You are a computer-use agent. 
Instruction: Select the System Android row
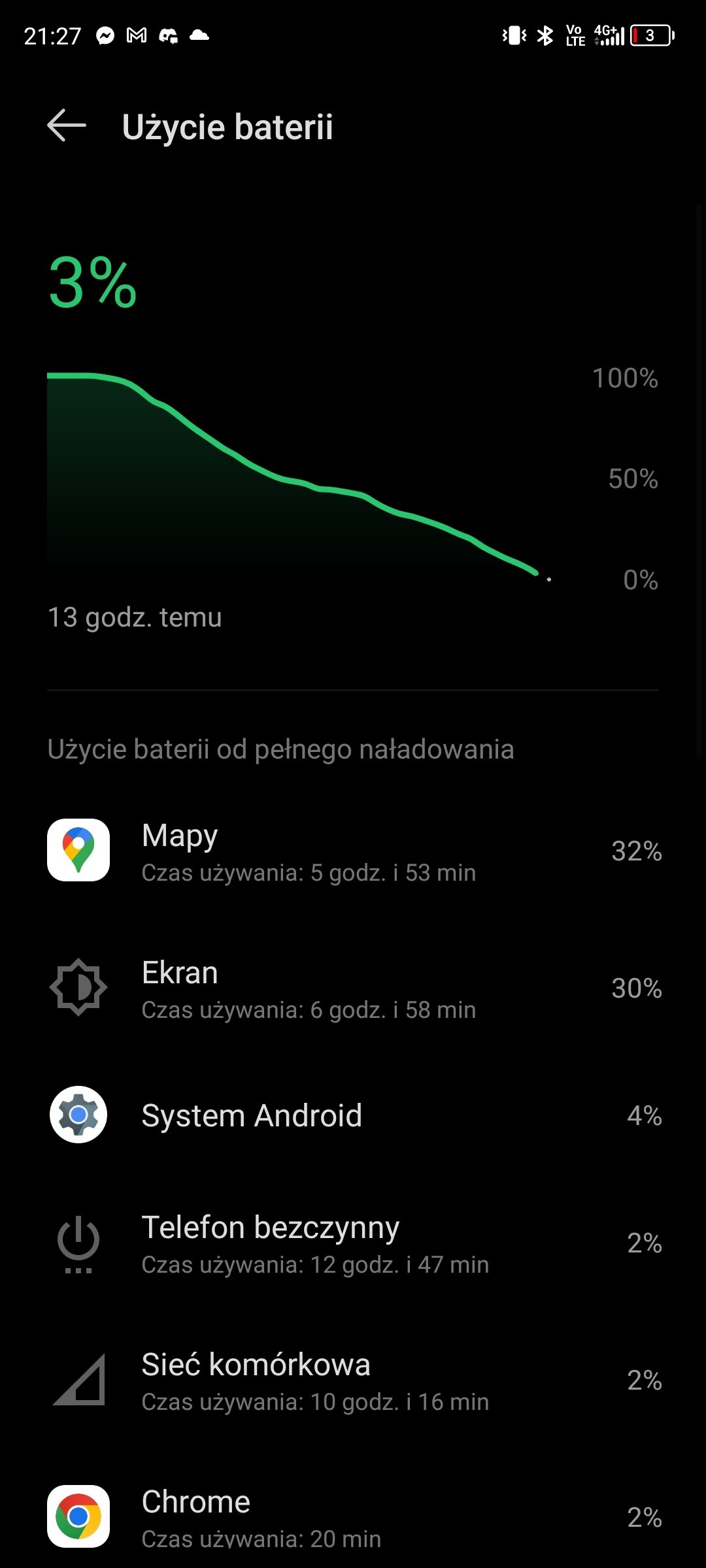click(x=353, y=1115)
